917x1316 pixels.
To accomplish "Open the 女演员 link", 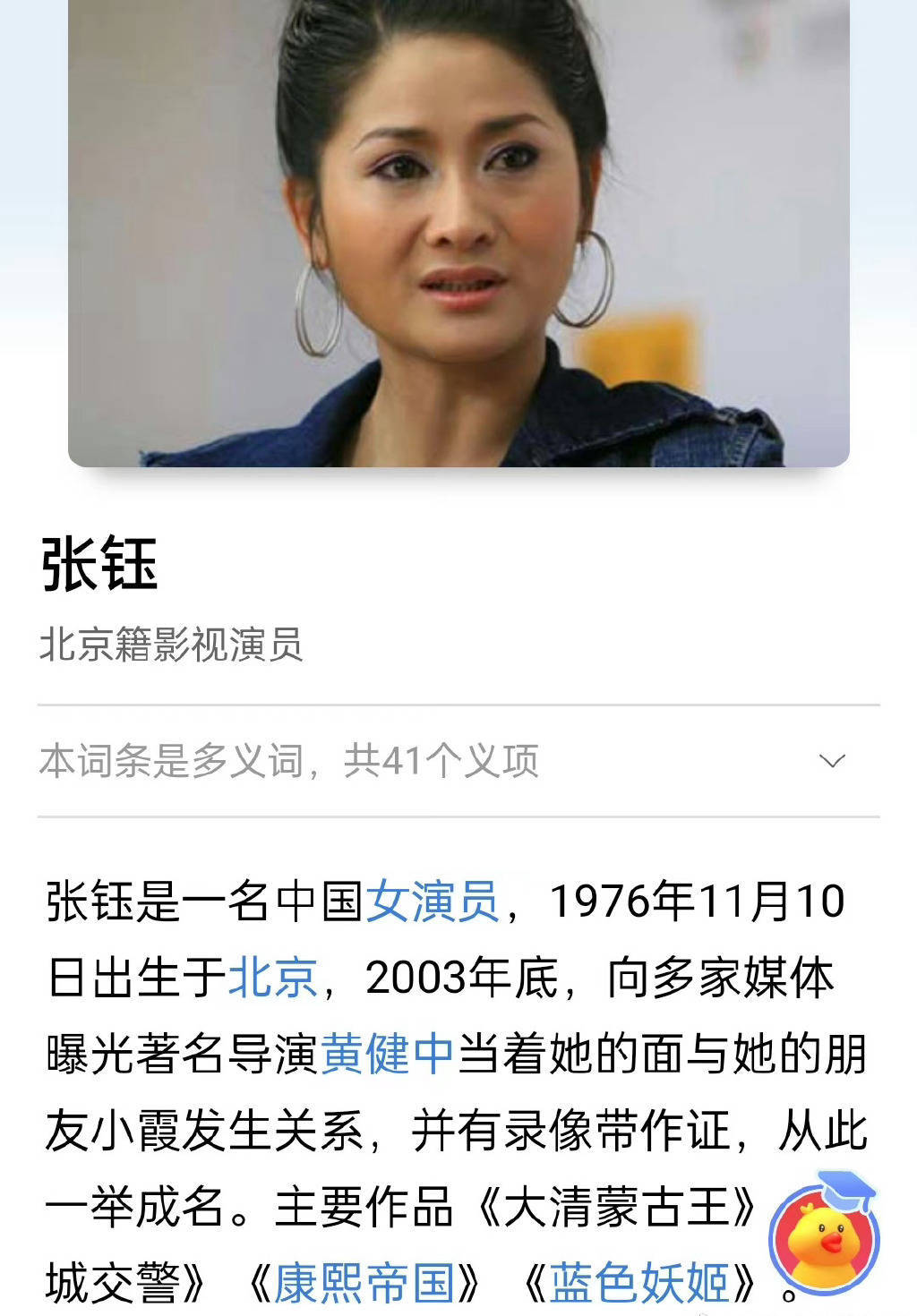I will click(x=433, y=902).
